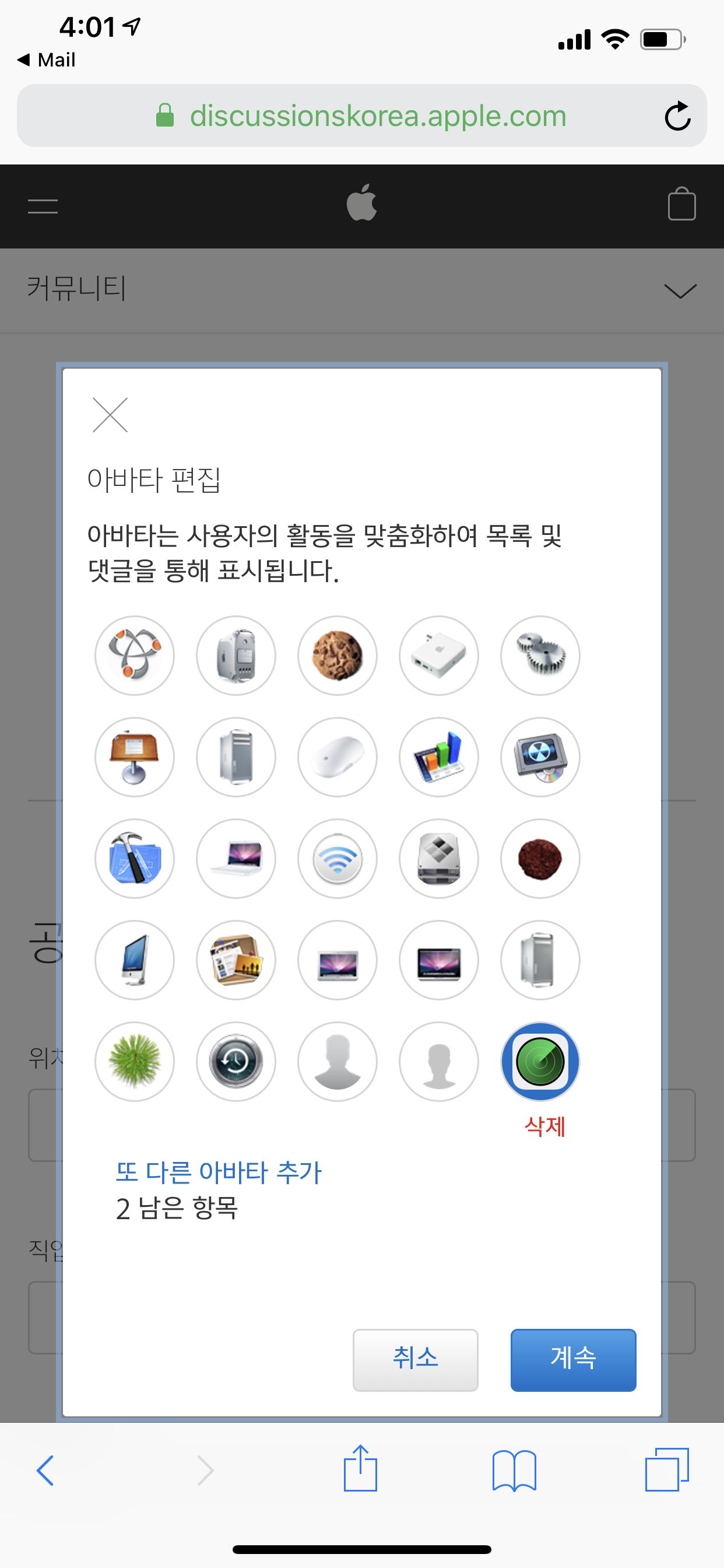Tap 취소 to cancel
The image size is (724, 1568).
click(x=415, y=1359)
